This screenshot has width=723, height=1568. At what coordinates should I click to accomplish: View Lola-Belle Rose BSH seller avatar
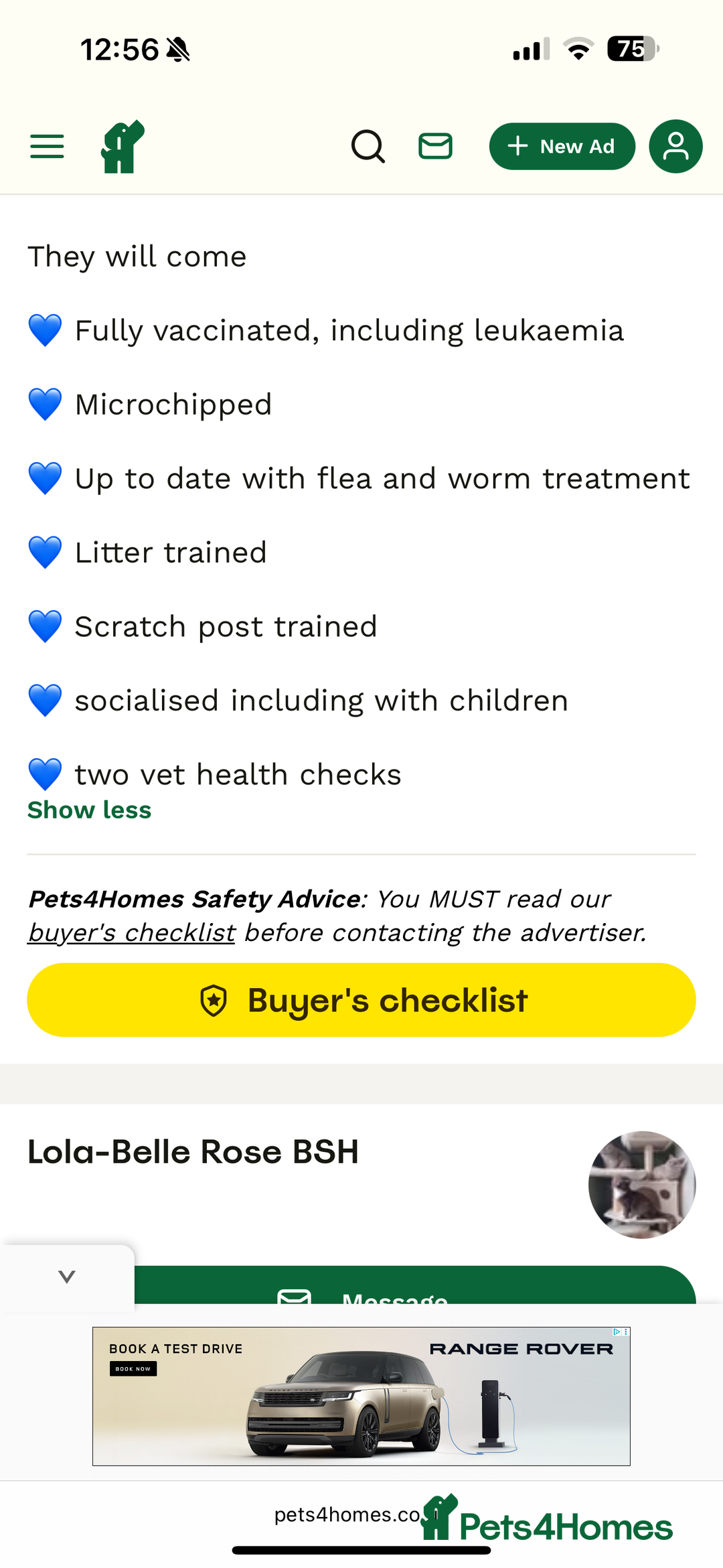pos(642,1184)
